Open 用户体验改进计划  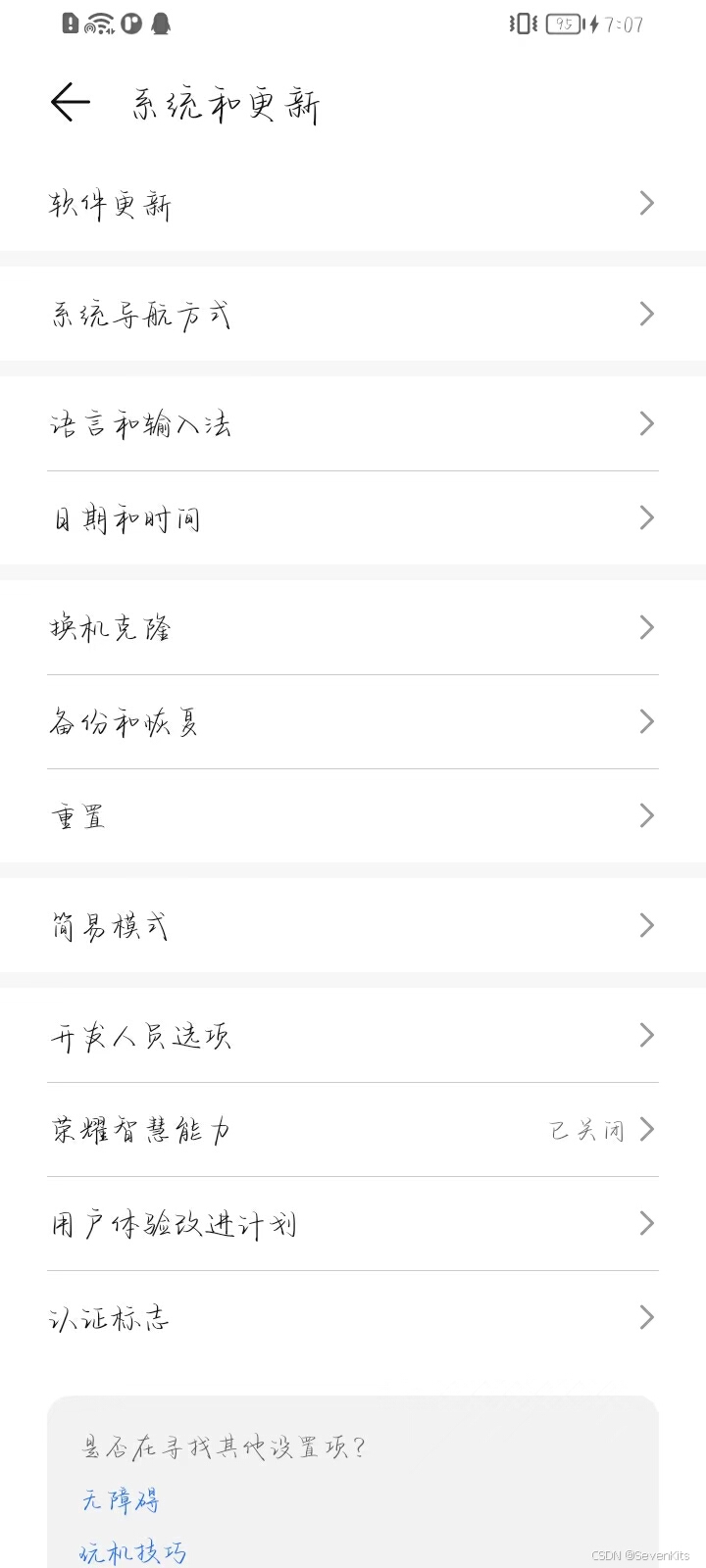[353, 1223]
